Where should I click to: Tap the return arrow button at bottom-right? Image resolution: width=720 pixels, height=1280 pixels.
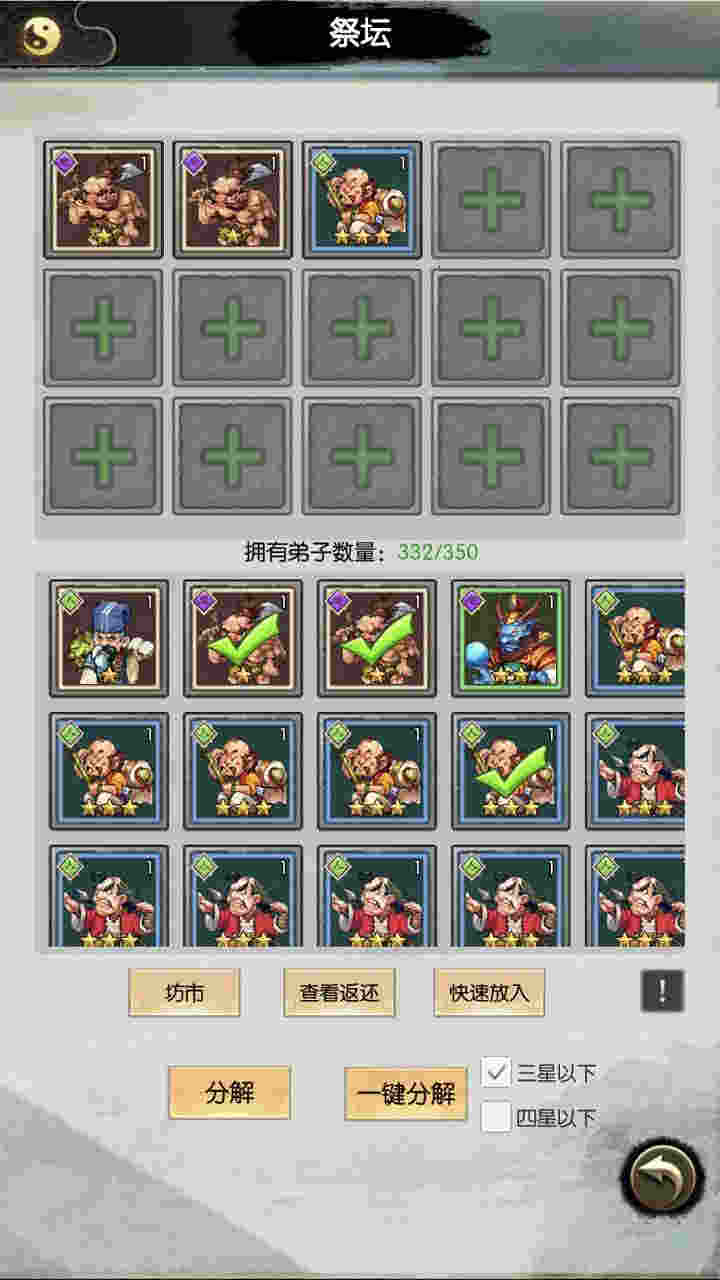[x=663, y=1178]
